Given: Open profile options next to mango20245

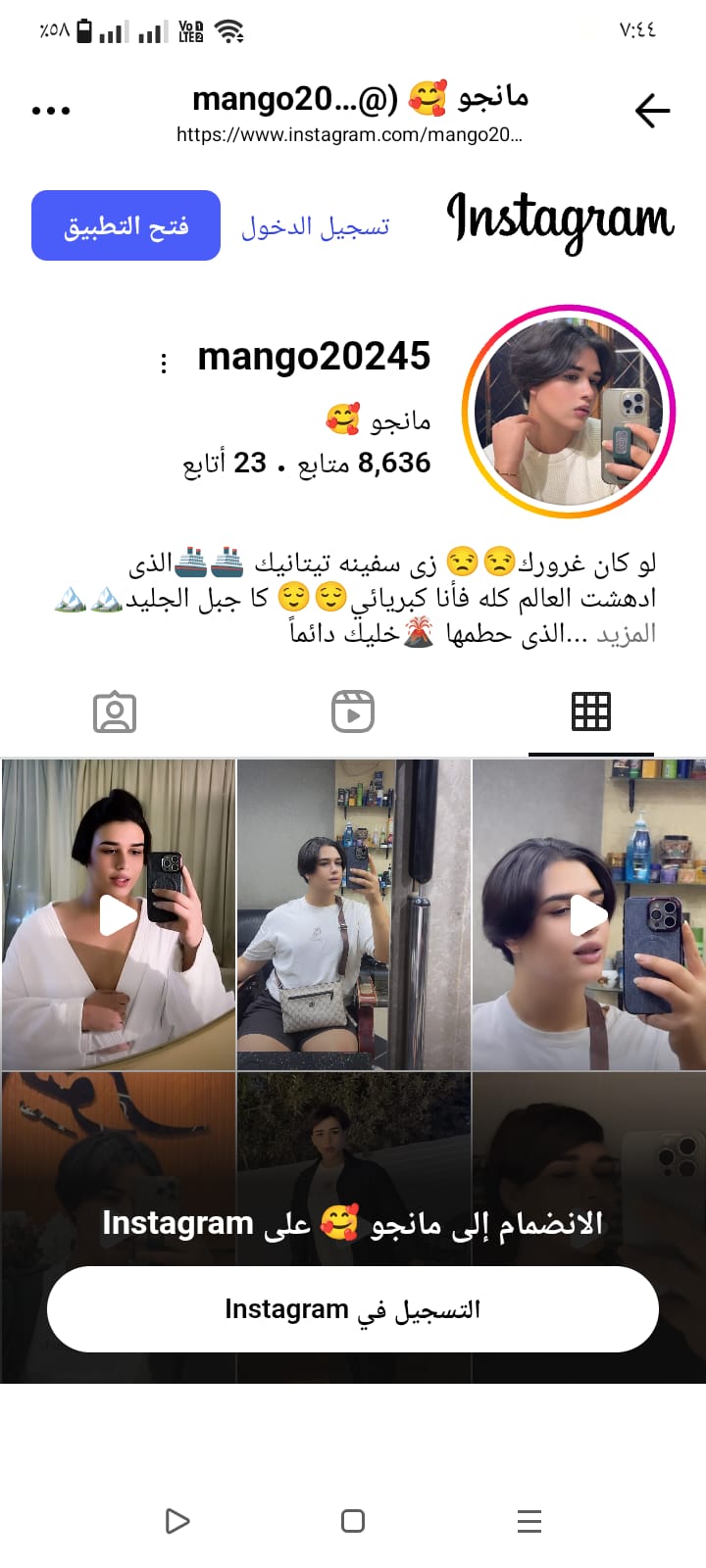Looking at the screenshot, I should coord(164,364).
